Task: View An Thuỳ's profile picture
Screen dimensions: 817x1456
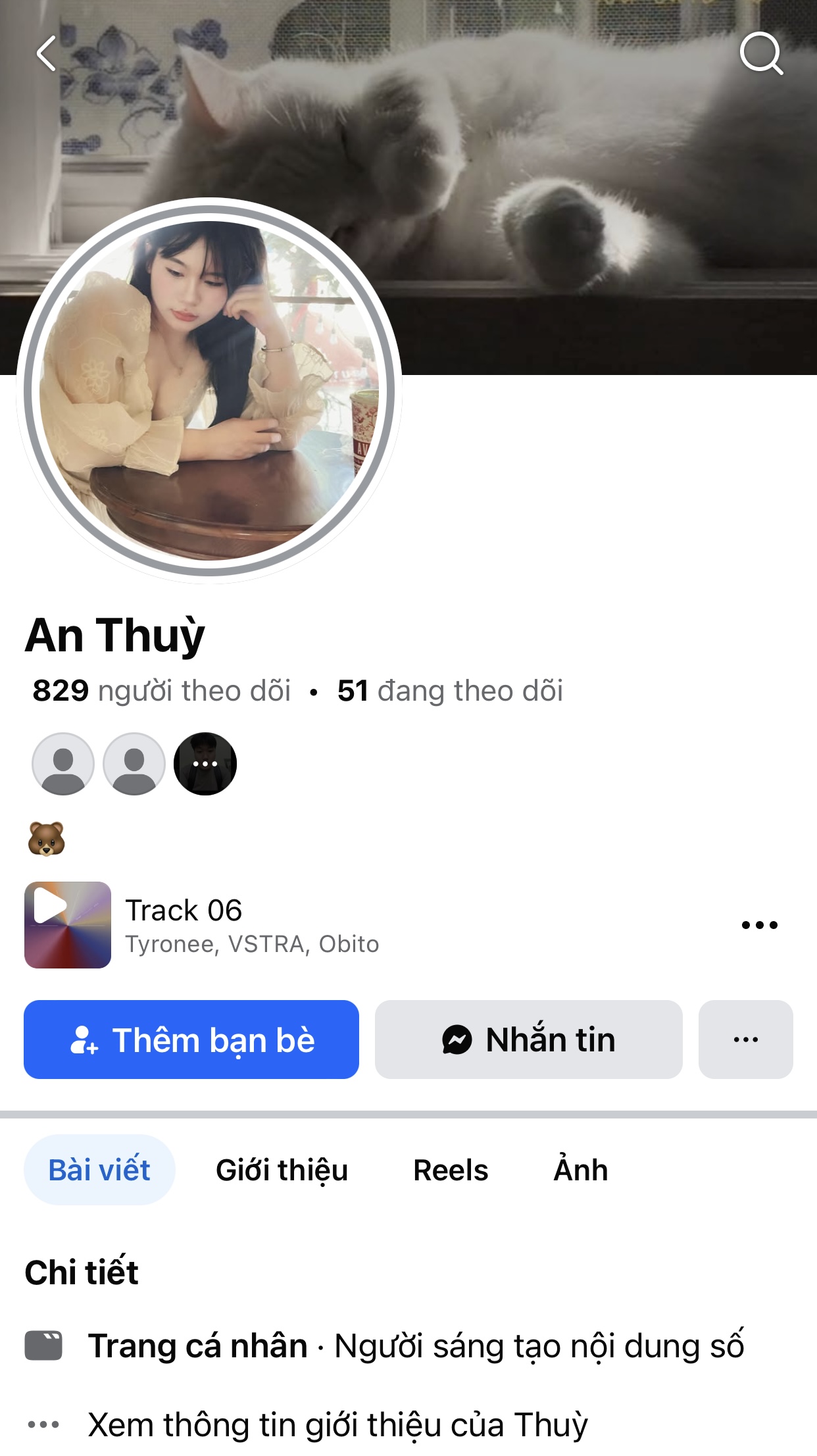Action: click(209, 391)
